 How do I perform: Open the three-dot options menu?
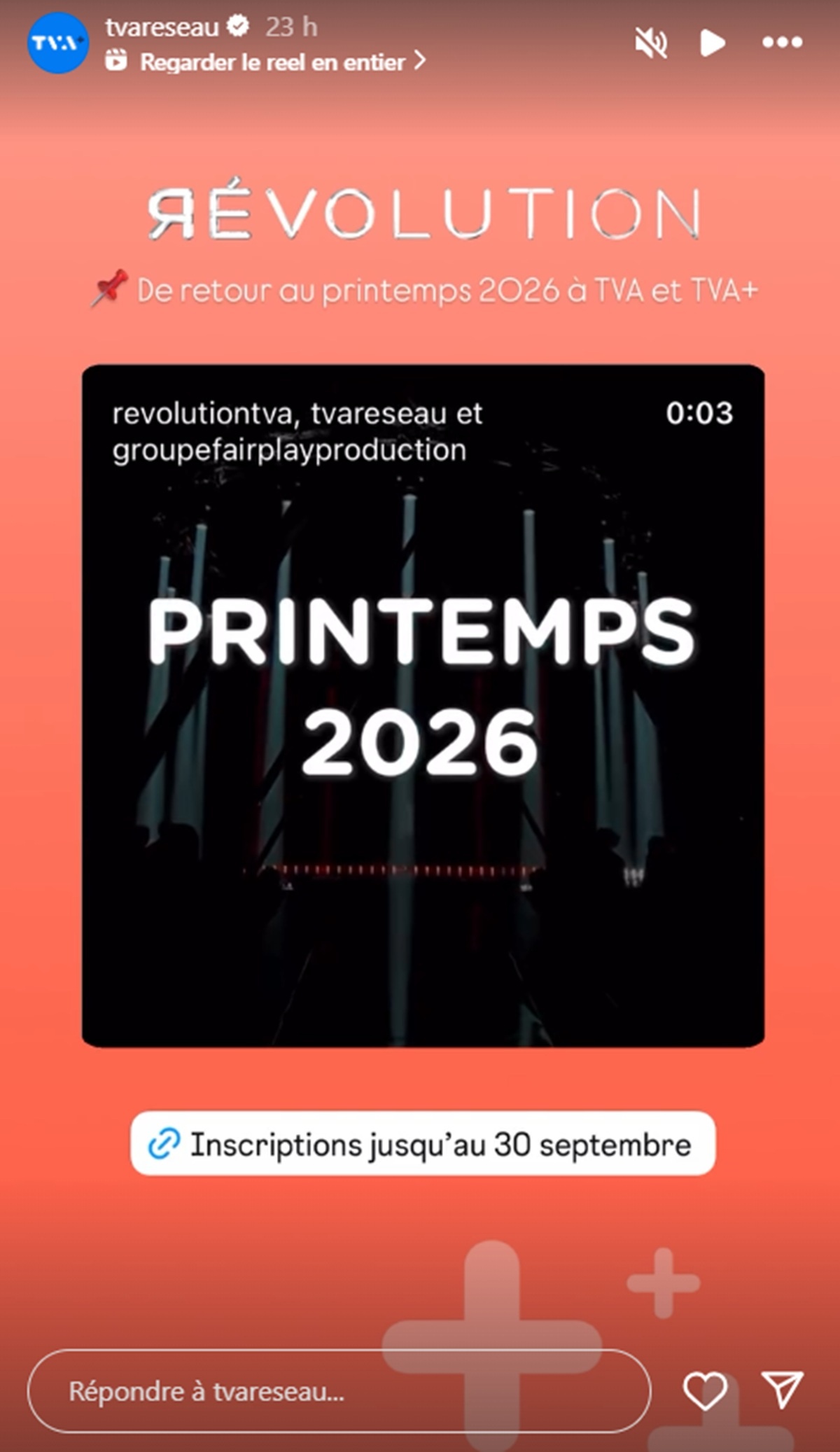[782, 43]
